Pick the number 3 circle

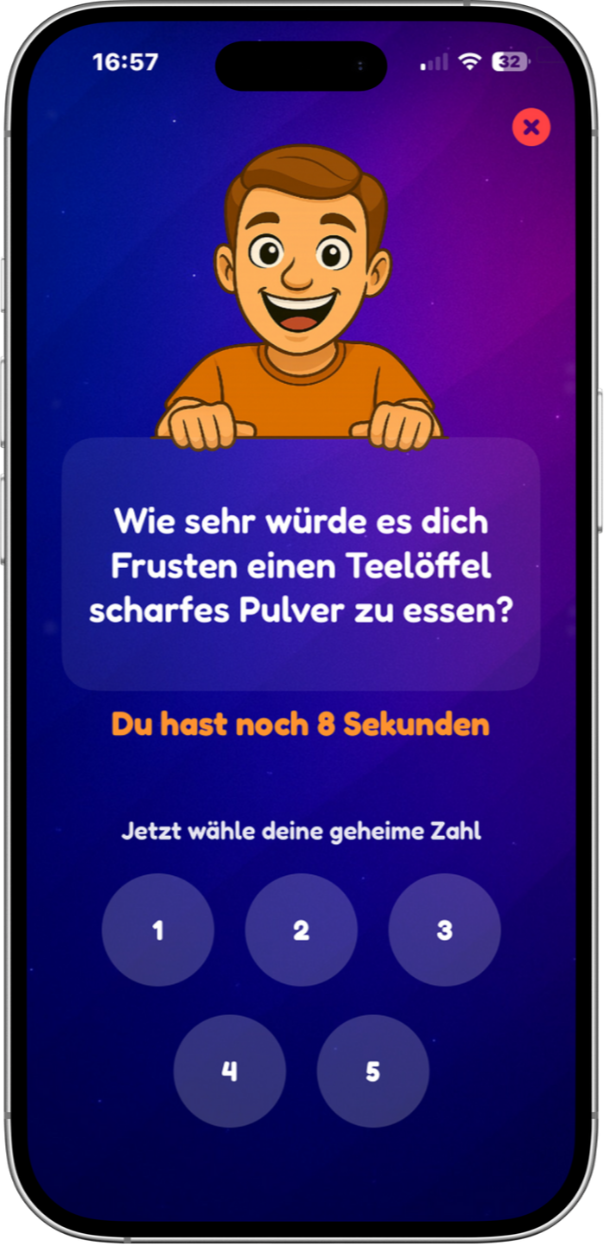click(x=444, y=930)
